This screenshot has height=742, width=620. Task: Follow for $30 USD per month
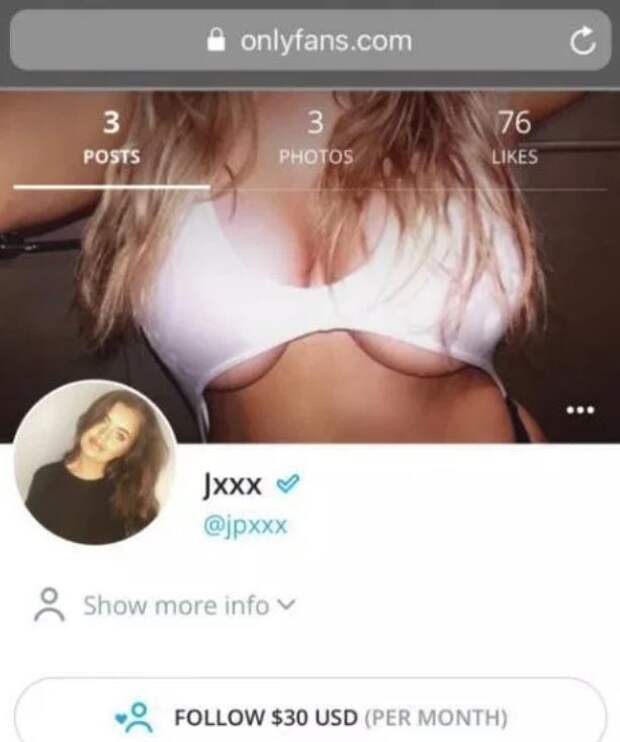310,718
